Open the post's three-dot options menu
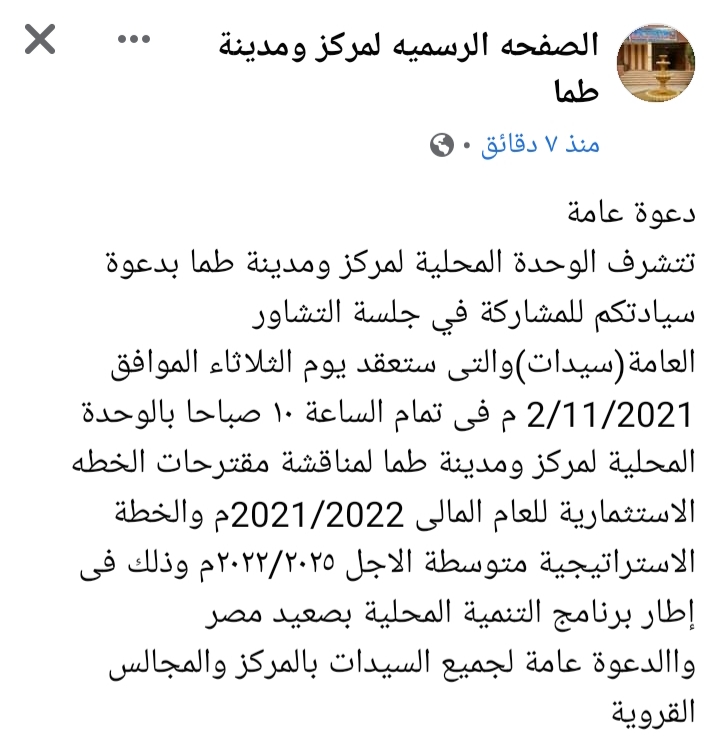Image resolution: width=720 pixels, height=743 pixels. 132,41
